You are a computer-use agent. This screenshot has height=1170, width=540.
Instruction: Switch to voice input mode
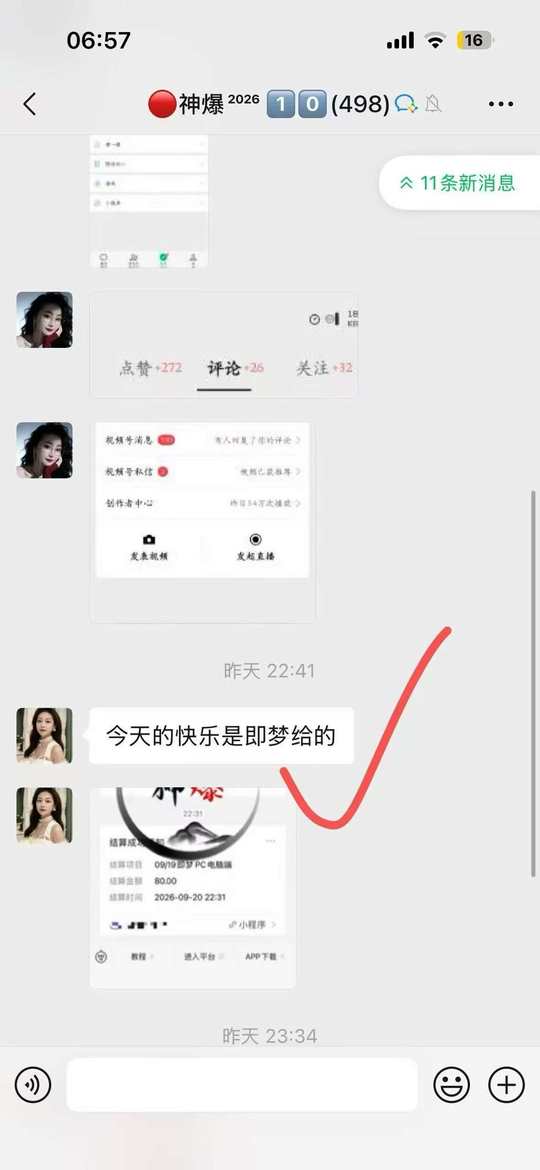click(x=33, y=1085)
